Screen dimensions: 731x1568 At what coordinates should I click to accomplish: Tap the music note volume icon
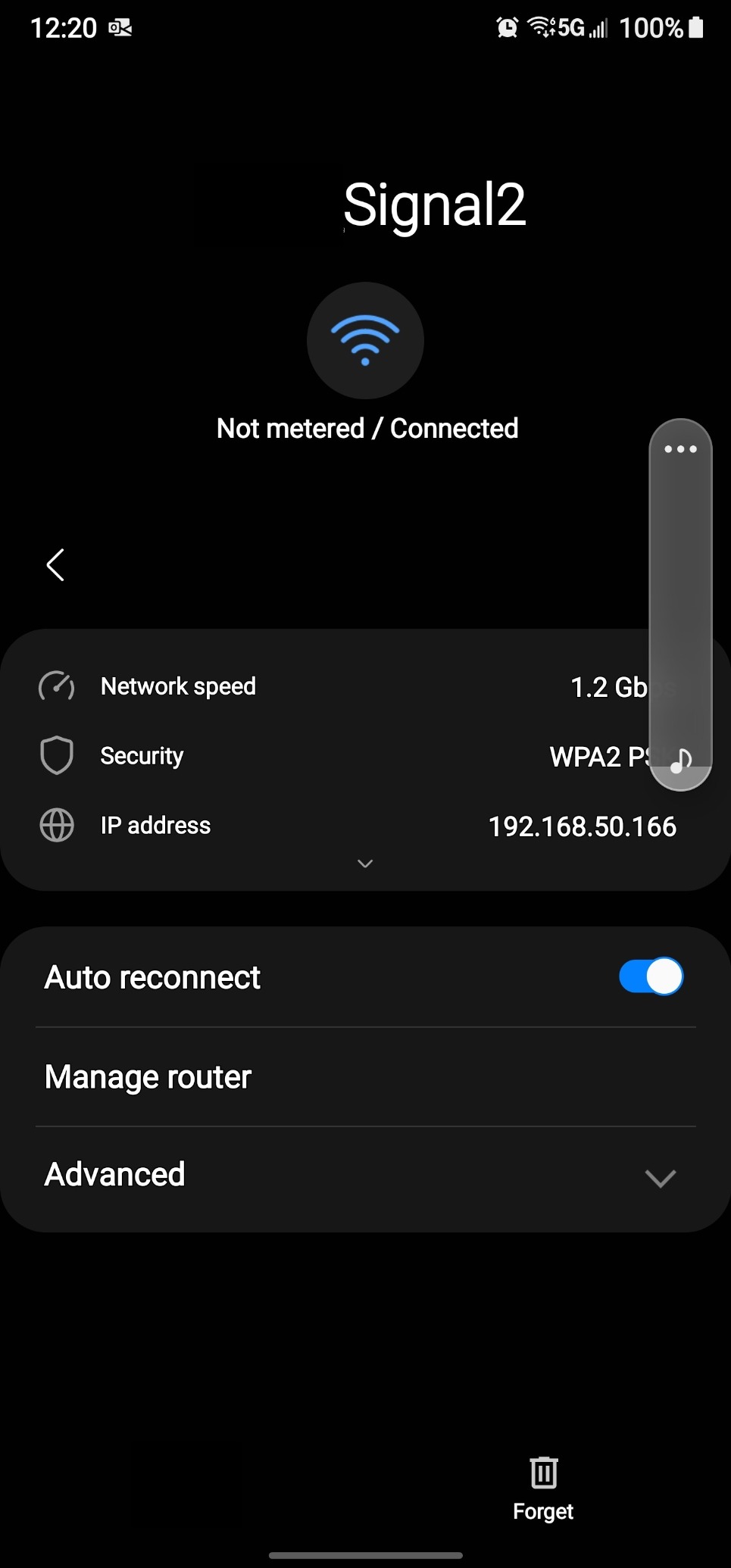[681, 760]
